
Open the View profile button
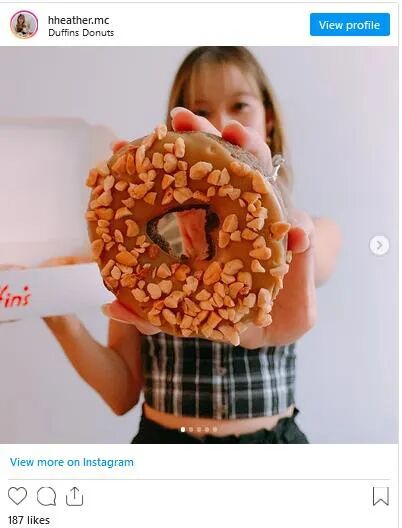[350, 25]
